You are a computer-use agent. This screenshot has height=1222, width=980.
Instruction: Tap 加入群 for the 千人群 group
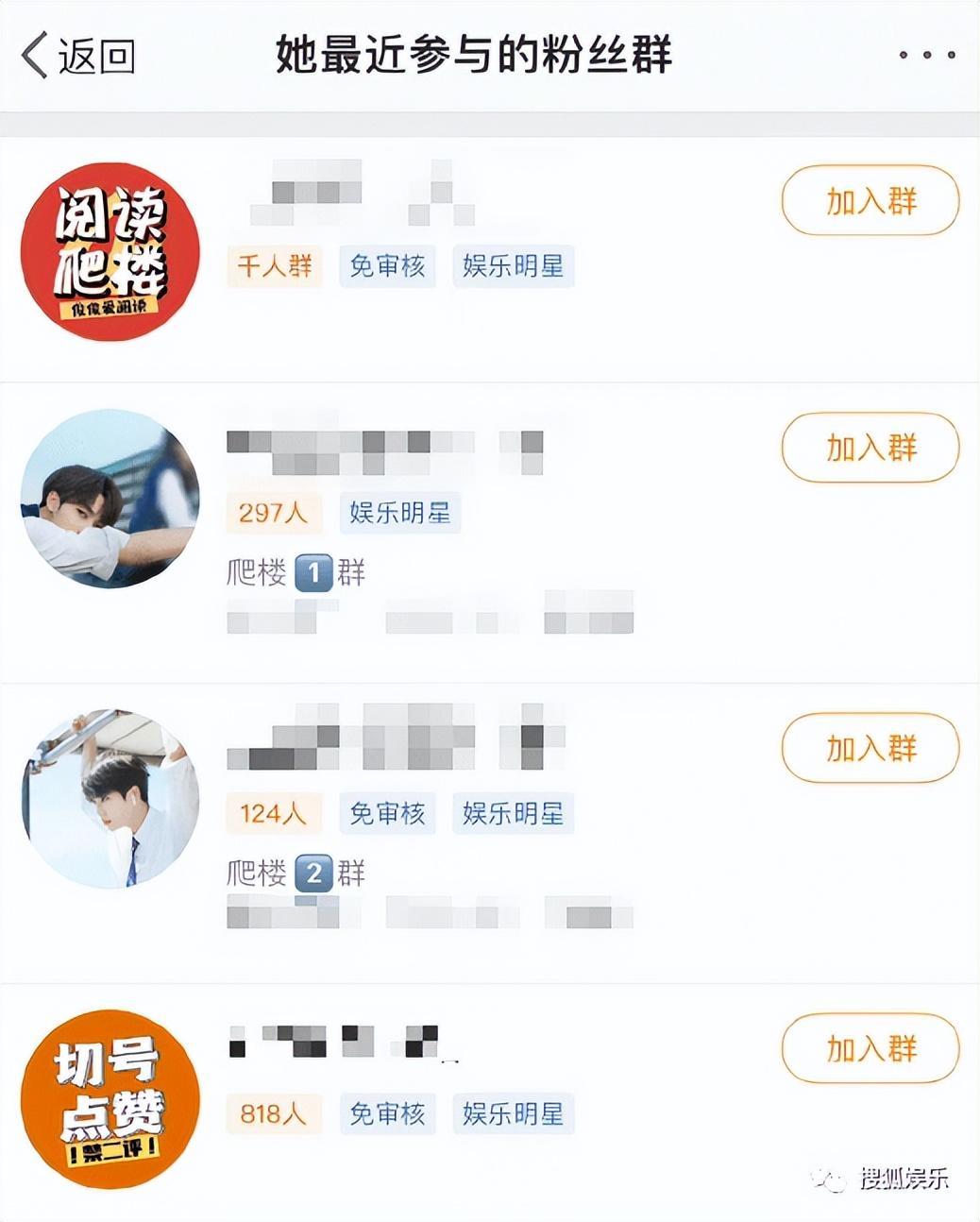point(870,201)
